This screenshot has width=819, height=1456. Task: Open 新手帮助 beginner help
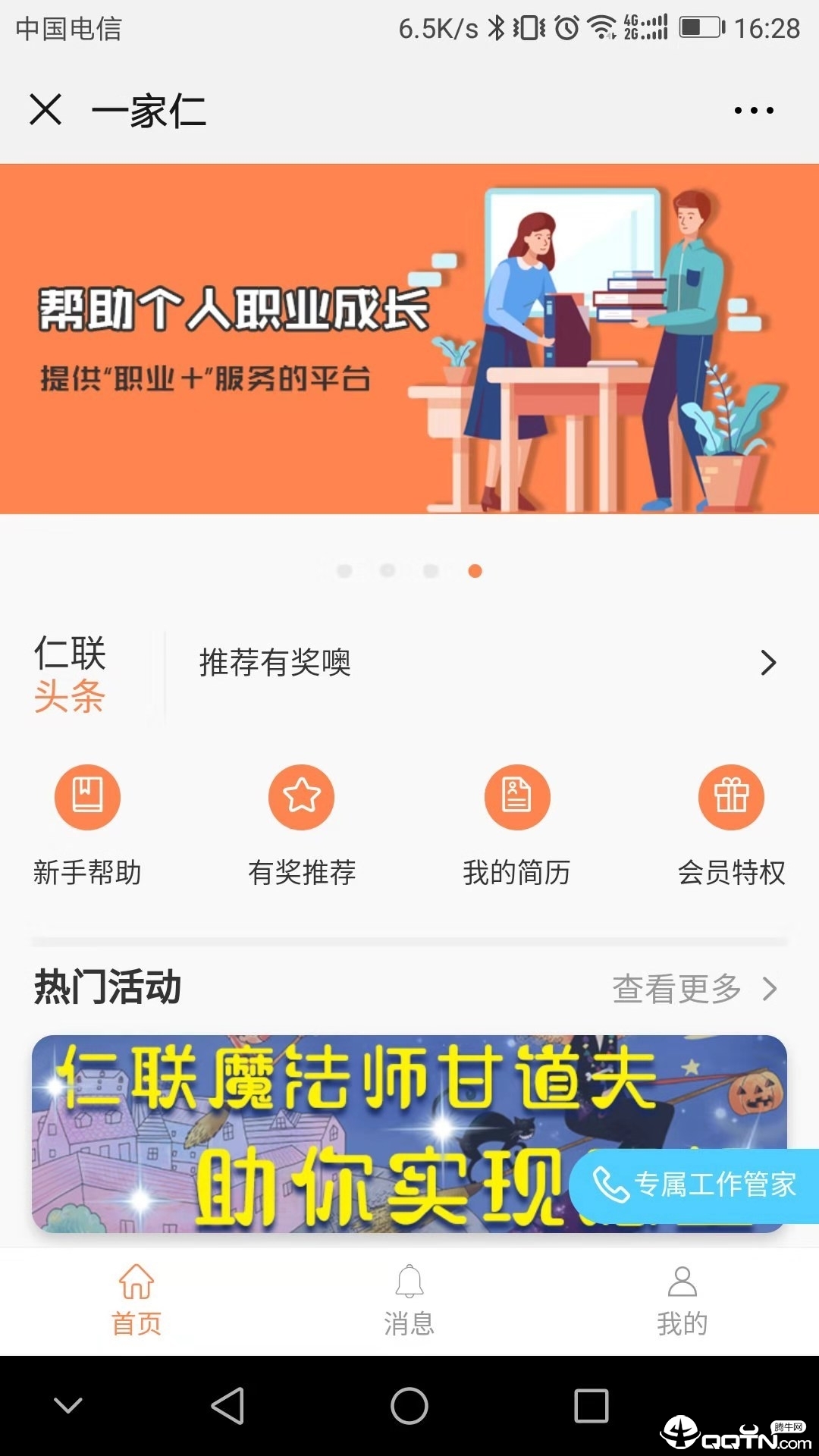coord(87,824)
